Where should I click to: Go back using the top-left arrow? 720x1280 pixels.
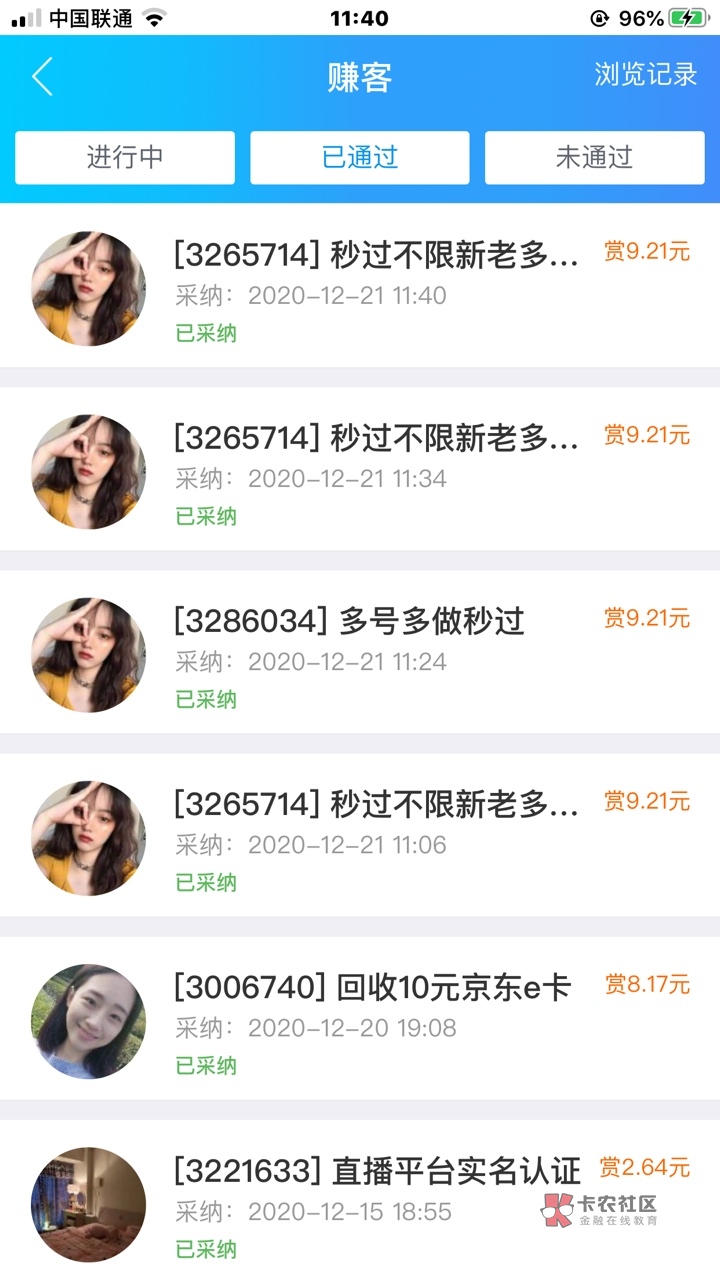tap(42, 77)
